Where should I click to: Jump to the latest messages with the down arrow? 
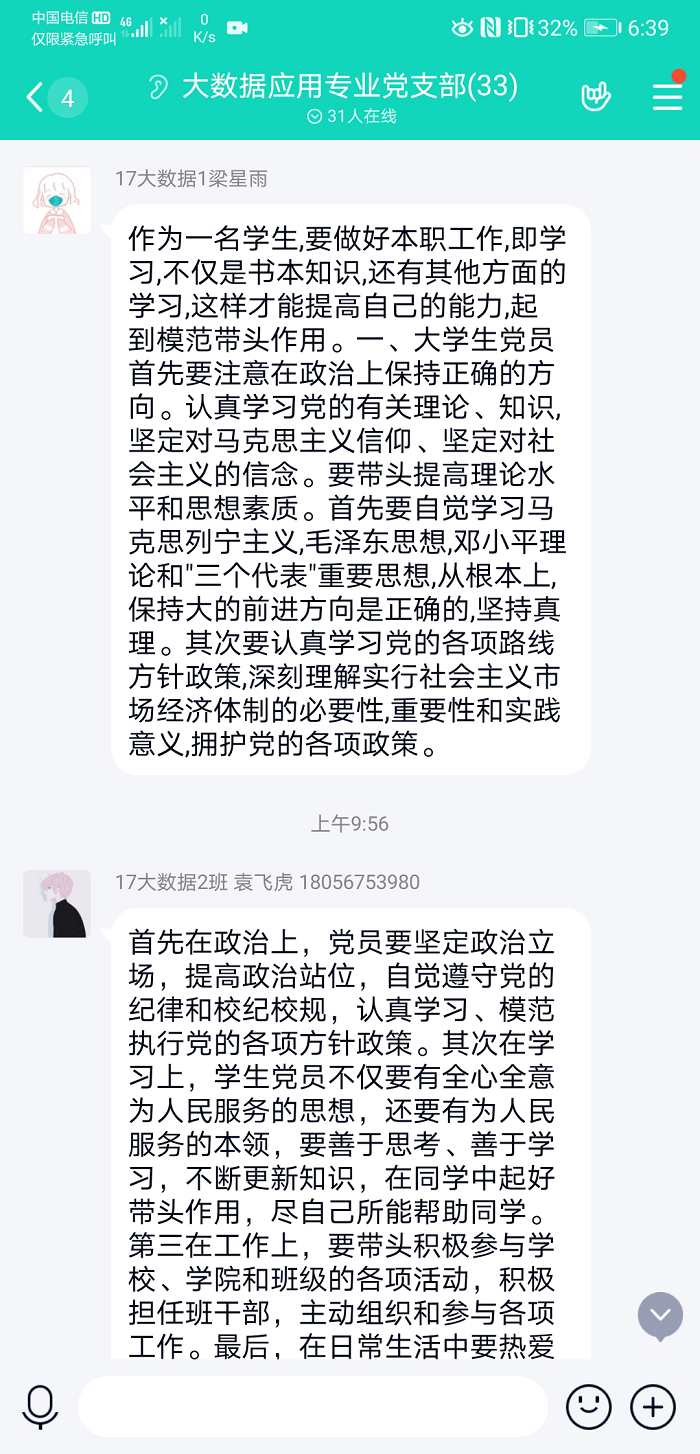click(660, 1316)
